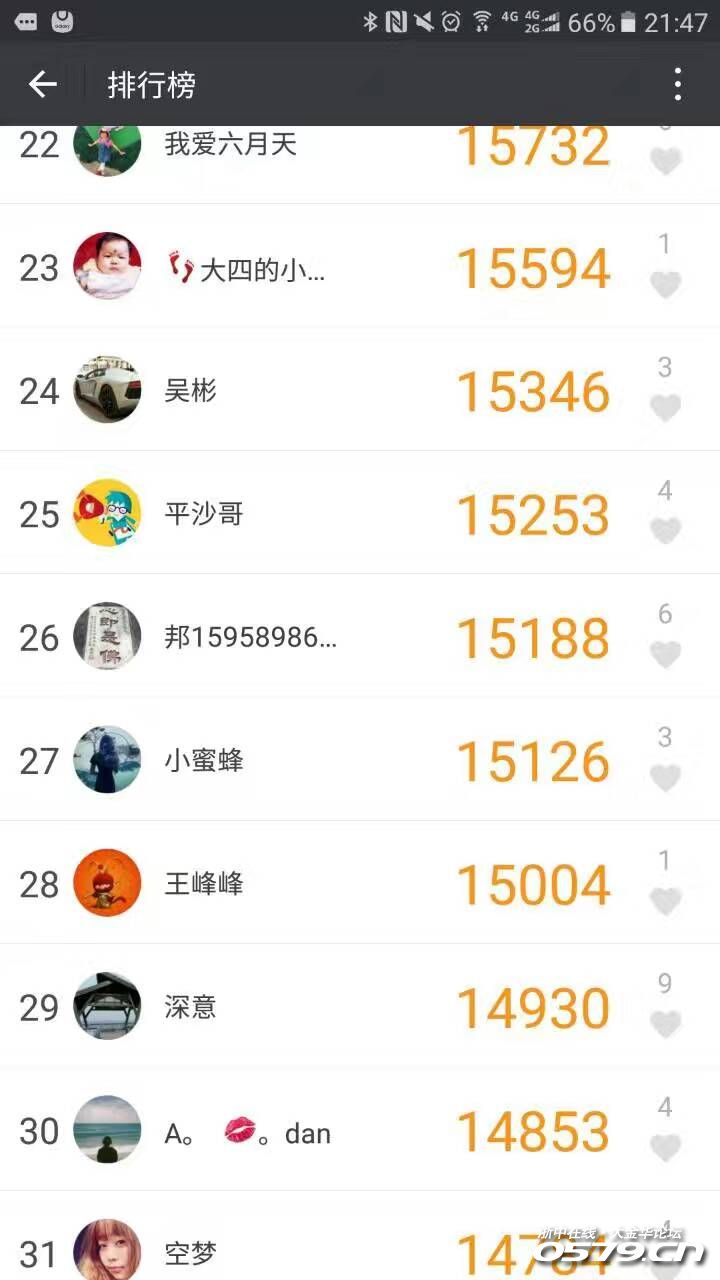View 深意's step details
Viewport: 720px width, 1280px height.
pyautogui.click(x=300, y=1007)
